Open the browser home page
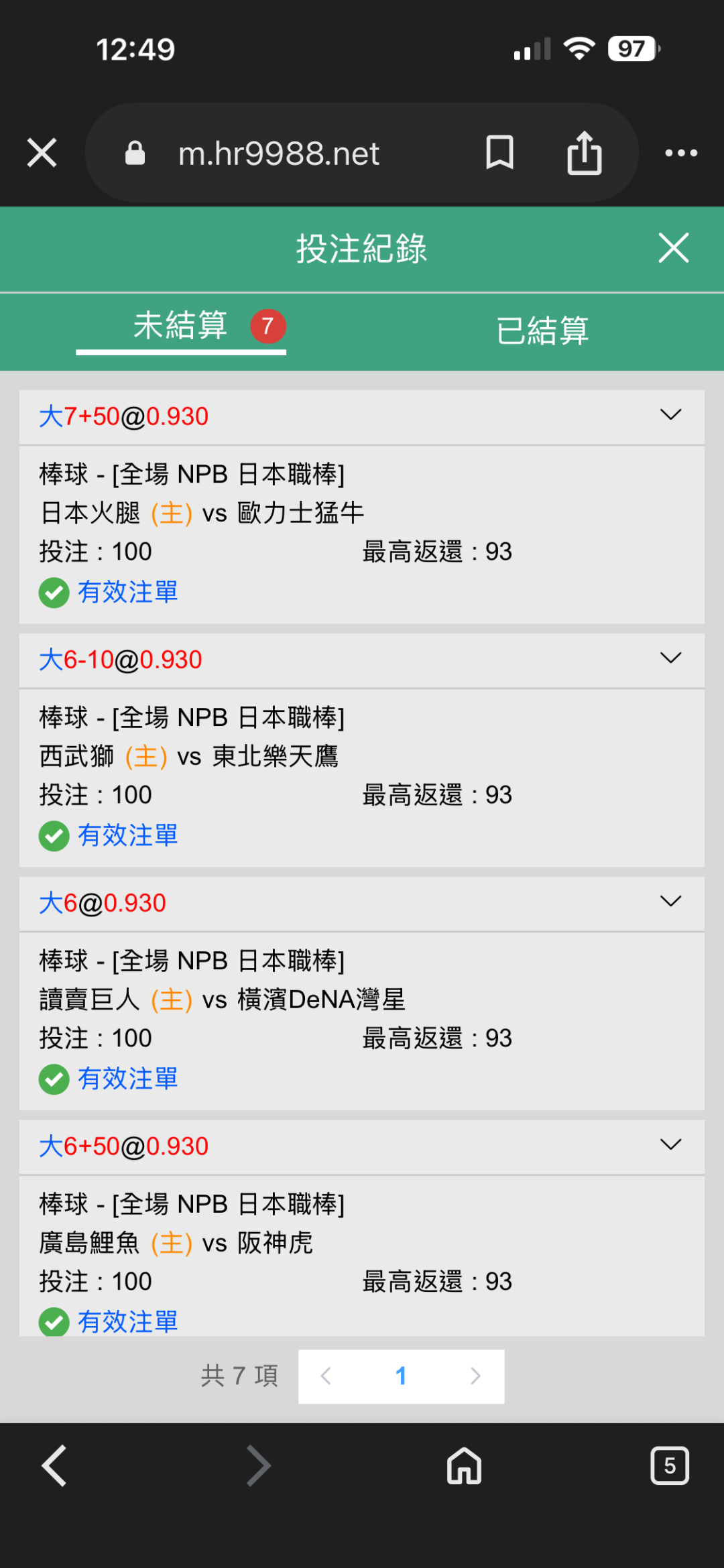The width and height of the screenshot is (724, 1568). click(x=464, y=1465)
